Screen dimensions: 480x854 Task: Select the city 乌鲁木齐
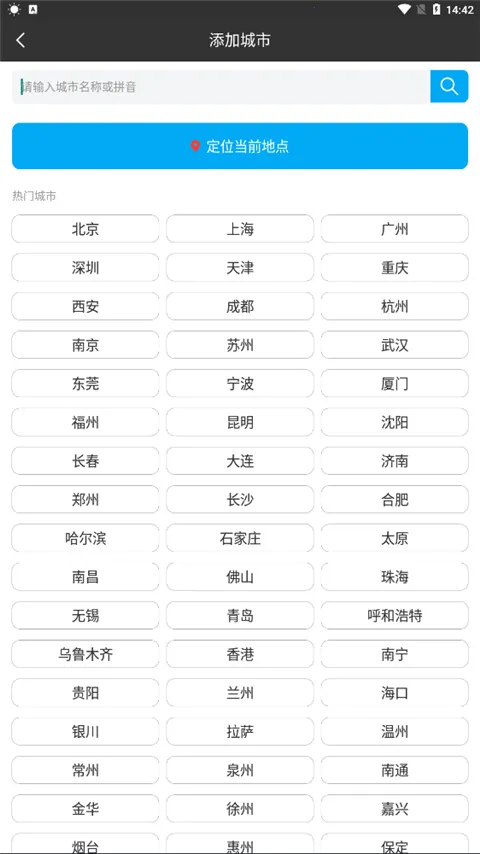[x=86, y=654]
